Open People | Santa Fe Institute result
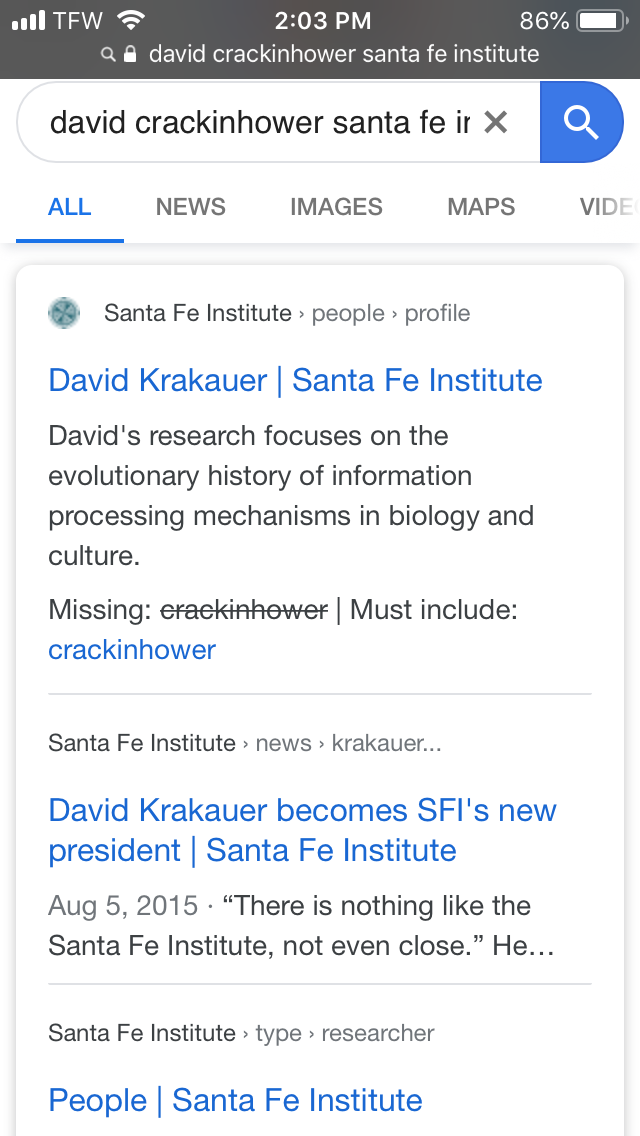The image size is (640, 1136). (235, 1100)
